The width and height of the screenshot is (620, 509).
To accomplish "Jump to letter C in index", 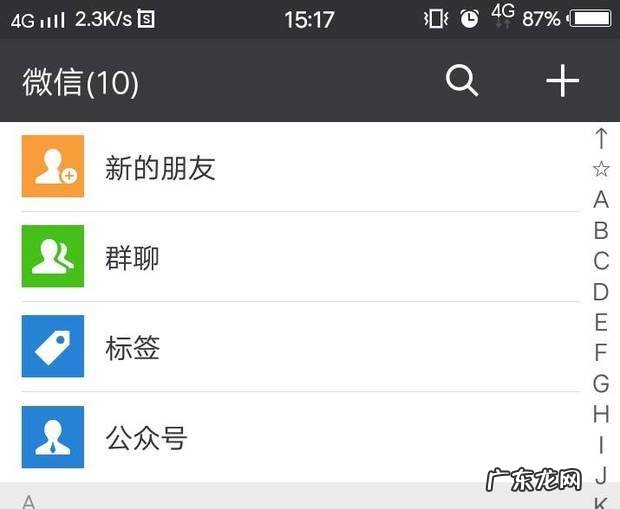I will [601, 261].
